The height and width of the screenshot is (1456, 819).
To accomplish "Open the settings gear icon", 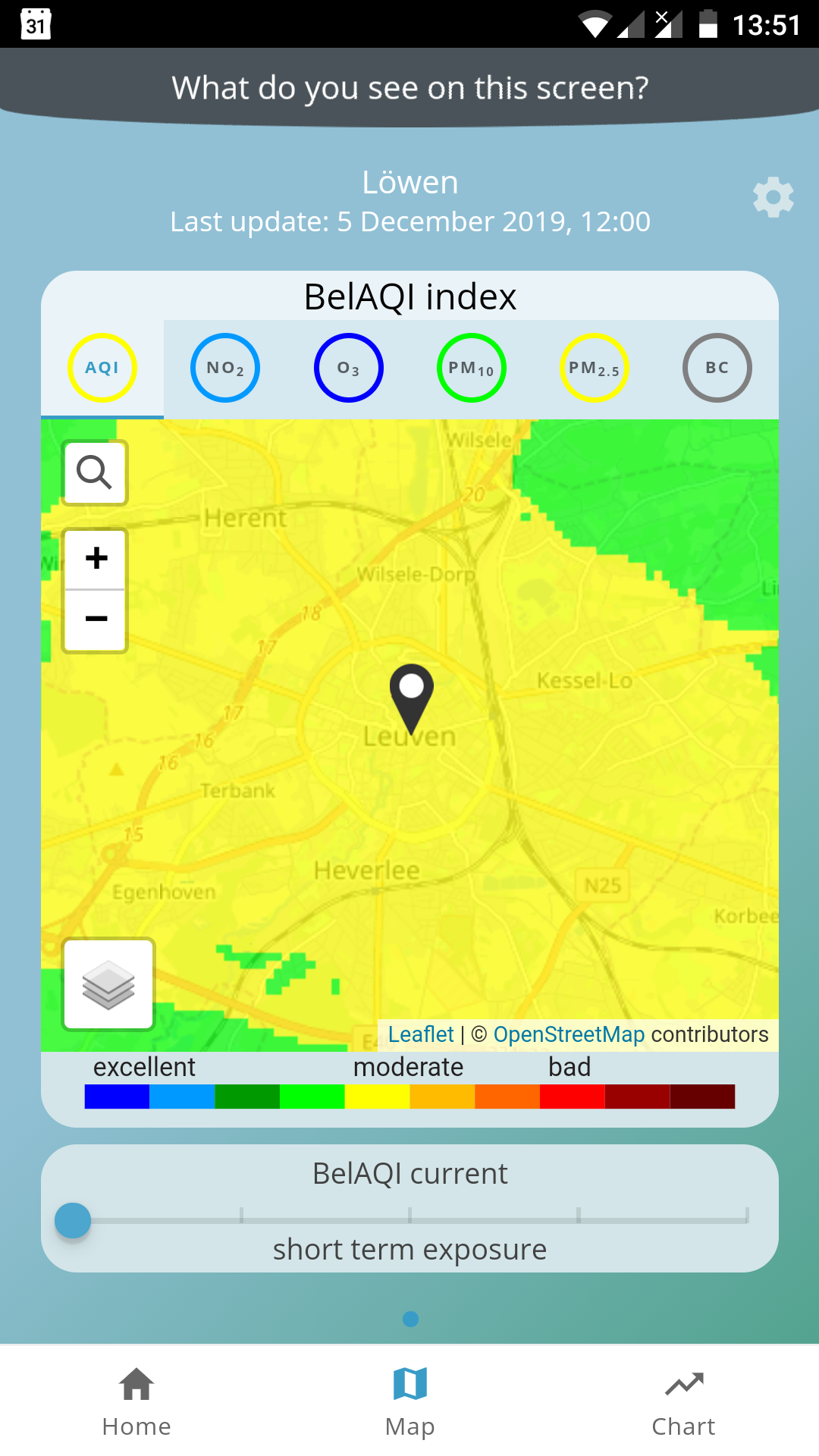I will [x=773, y=198].
